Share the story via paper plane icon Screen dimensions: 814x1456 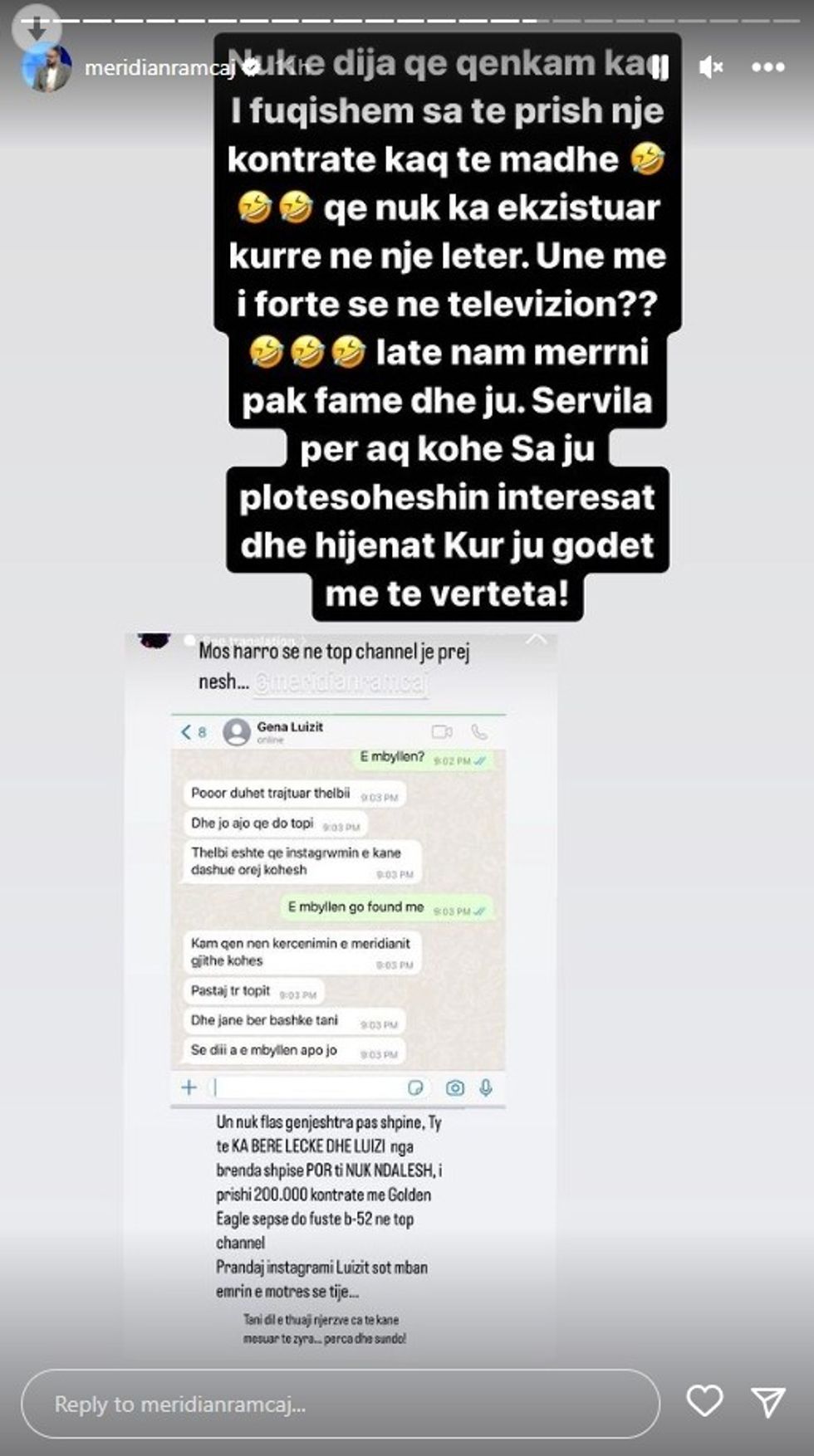pyautogui.click(x=768, y=1402)
